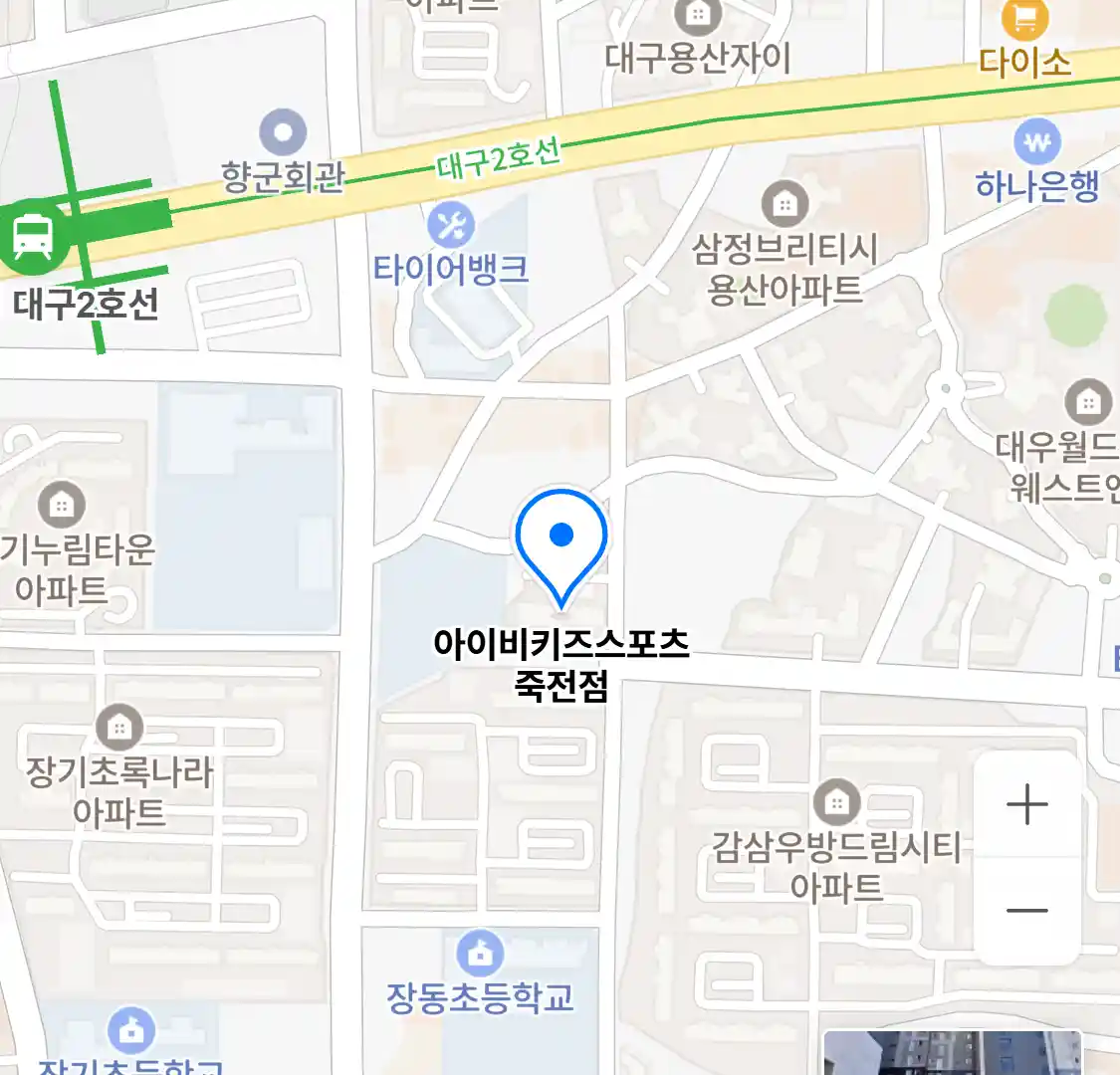
Task: Tap the 아이비키즈스포츠 죽전점 location pin
Action: [x=561, y=544]
